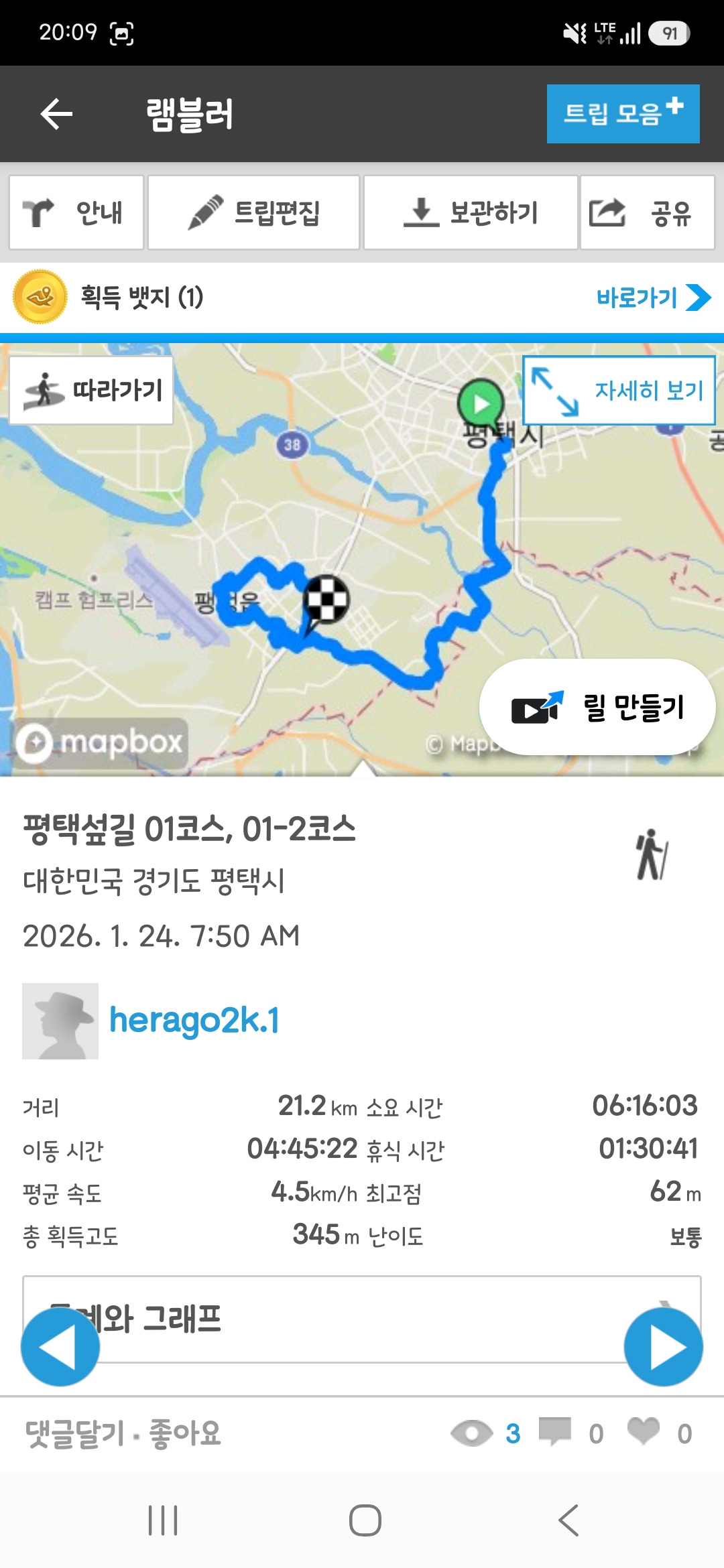
Task: Tap the blue previous arrow button
Action: pyautogui.click(x=60, y=1346)
